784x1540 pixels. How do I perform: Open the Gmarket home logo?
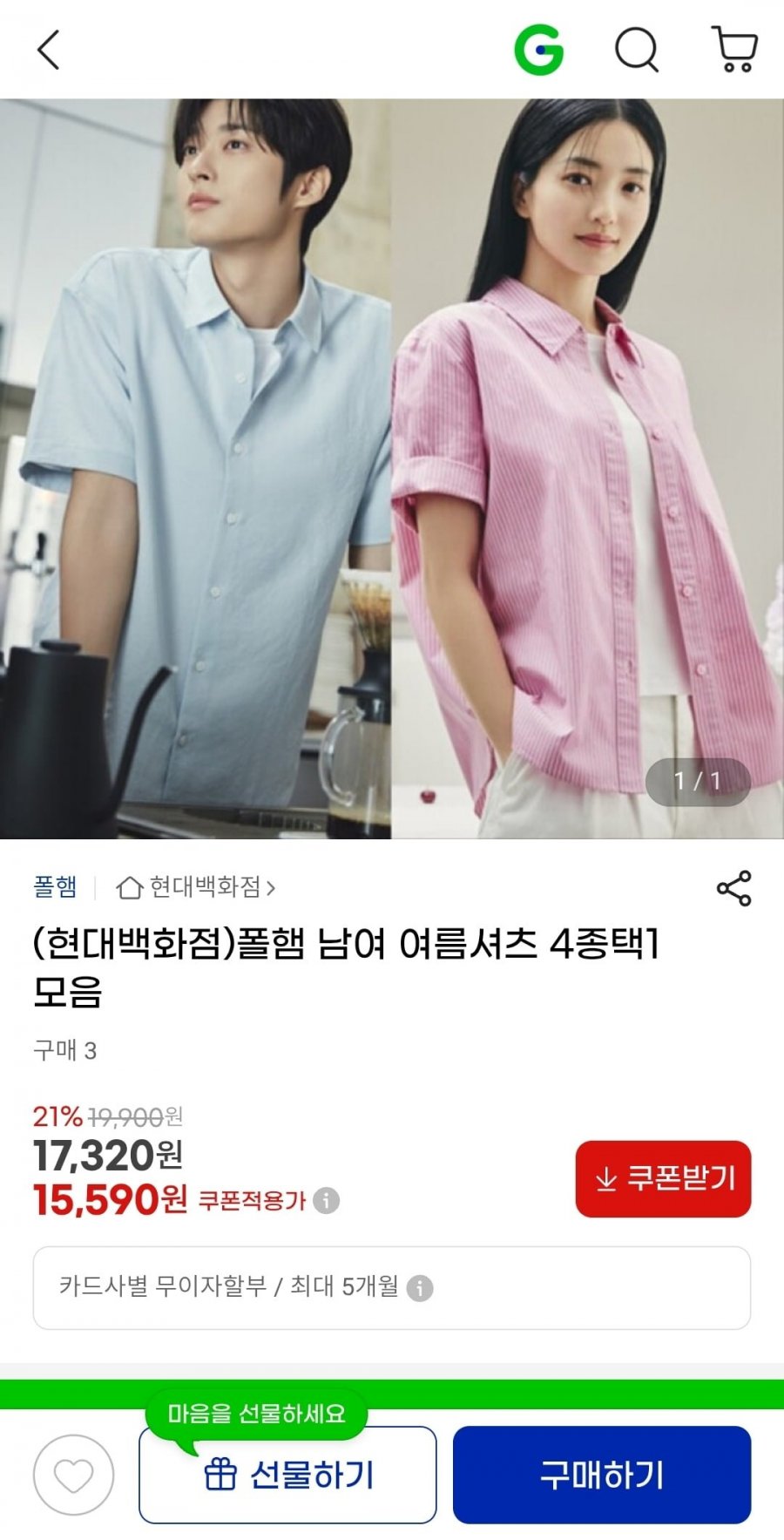point(539,50)
